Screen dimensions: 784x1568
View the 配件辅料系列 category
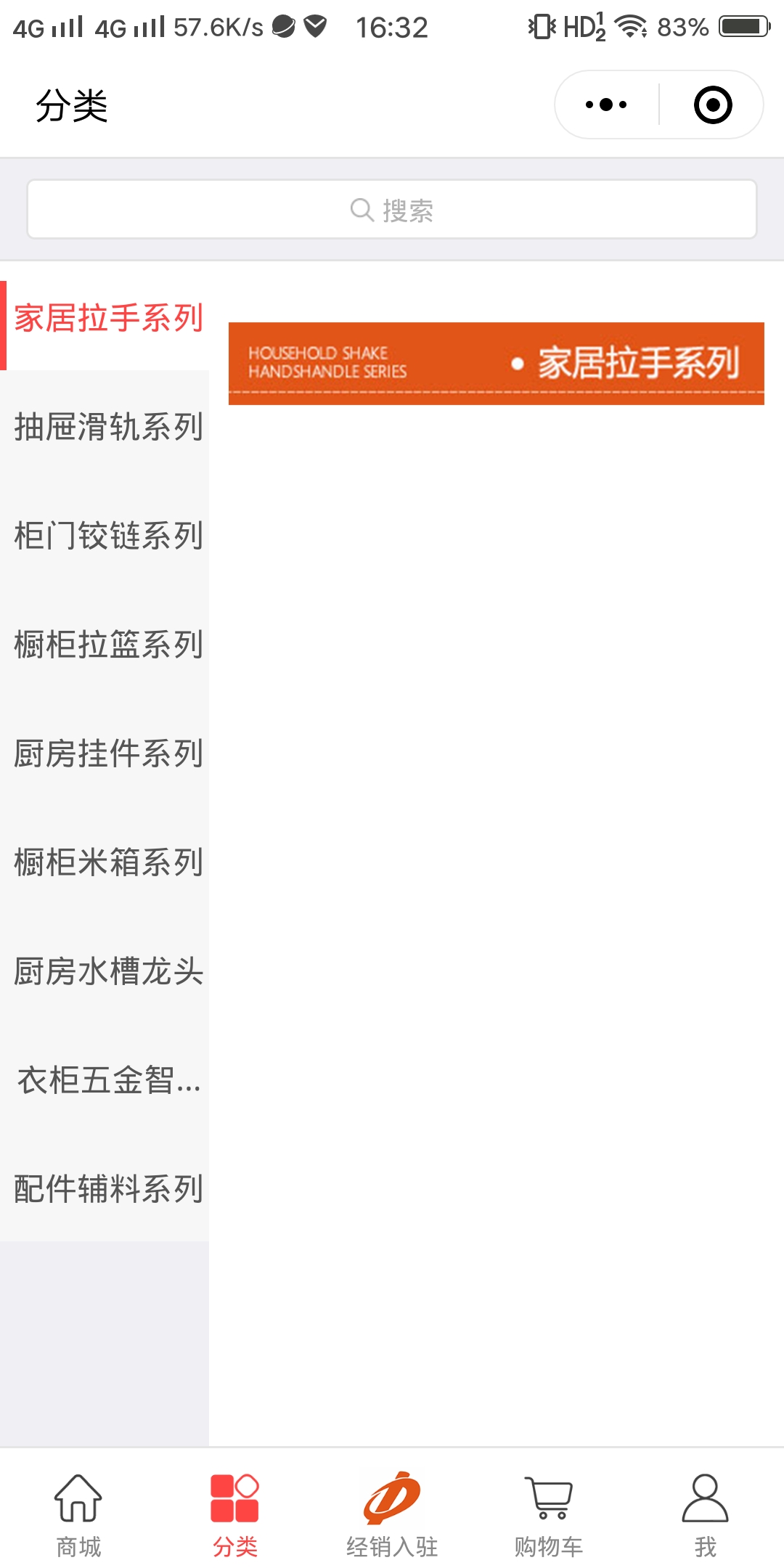pyautogui.click(x=107, y=1189)
